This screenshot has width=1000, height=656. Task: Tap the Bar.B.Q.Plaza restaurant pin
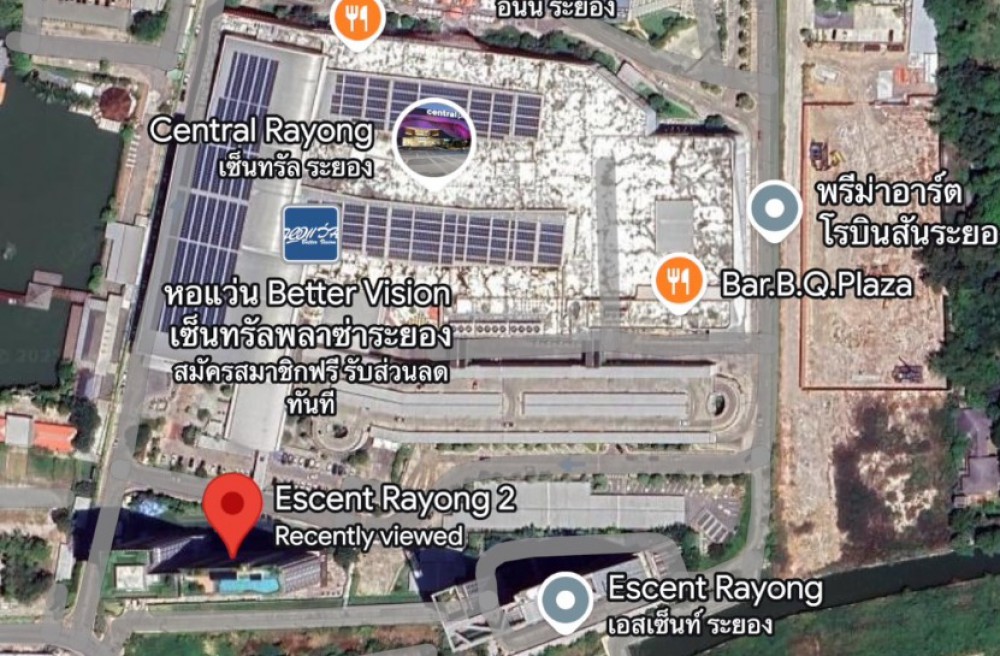(680, 281)
